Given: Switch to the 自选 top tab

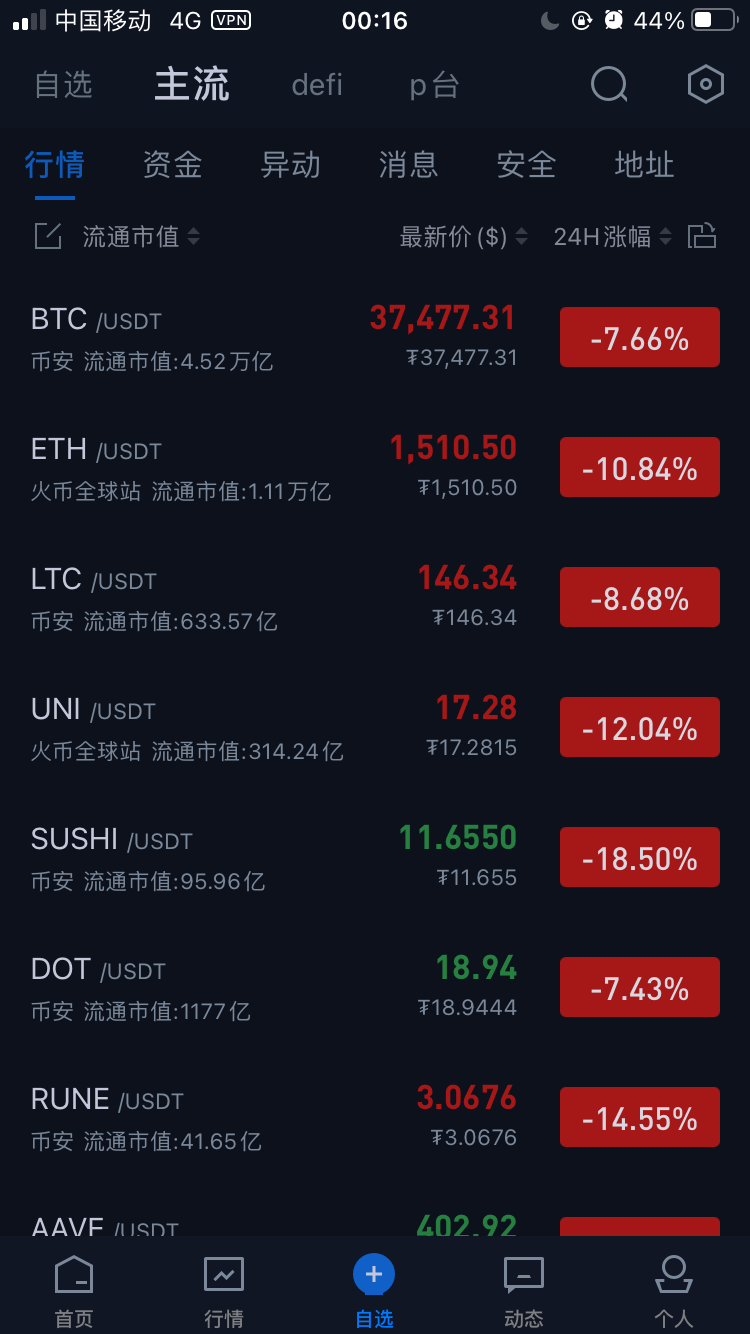Looking at the screenshot, I should point(63,85).
